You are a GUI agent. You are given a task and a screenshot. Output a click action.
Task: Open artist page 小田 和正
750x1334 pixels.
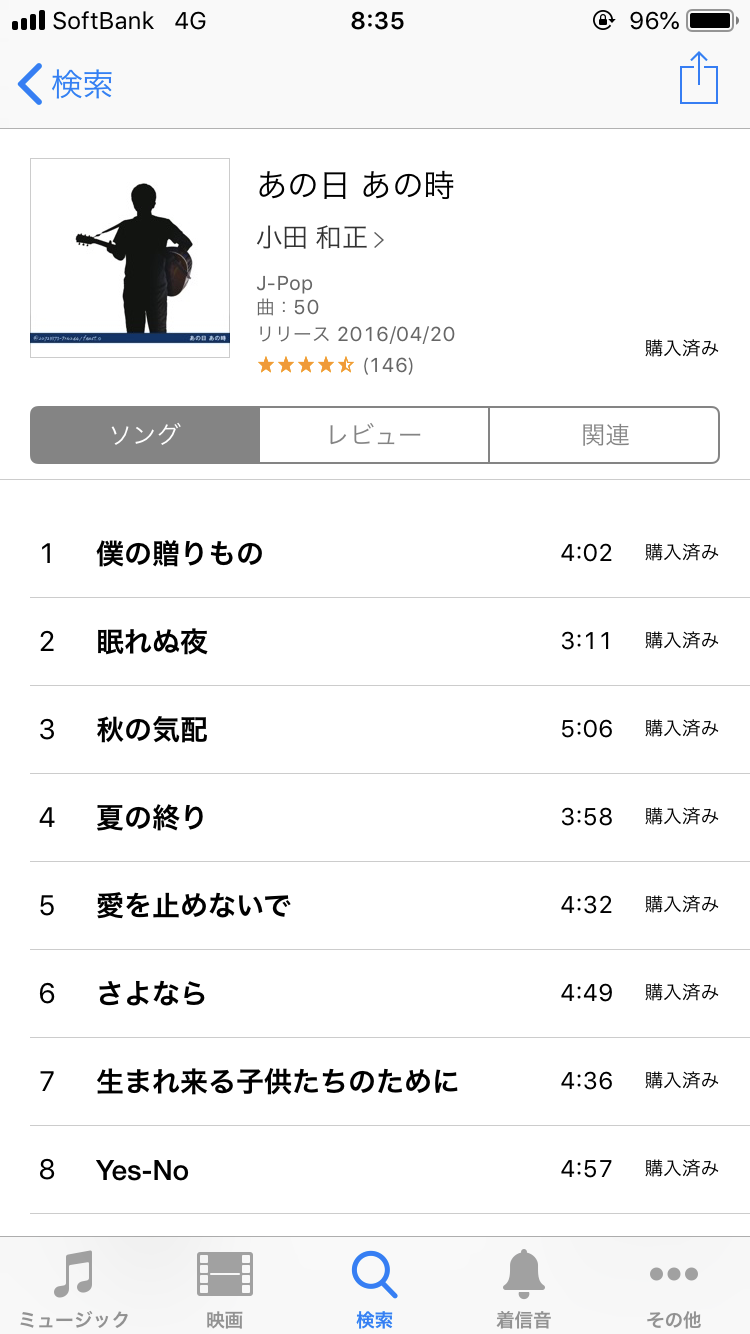(320, 238)
